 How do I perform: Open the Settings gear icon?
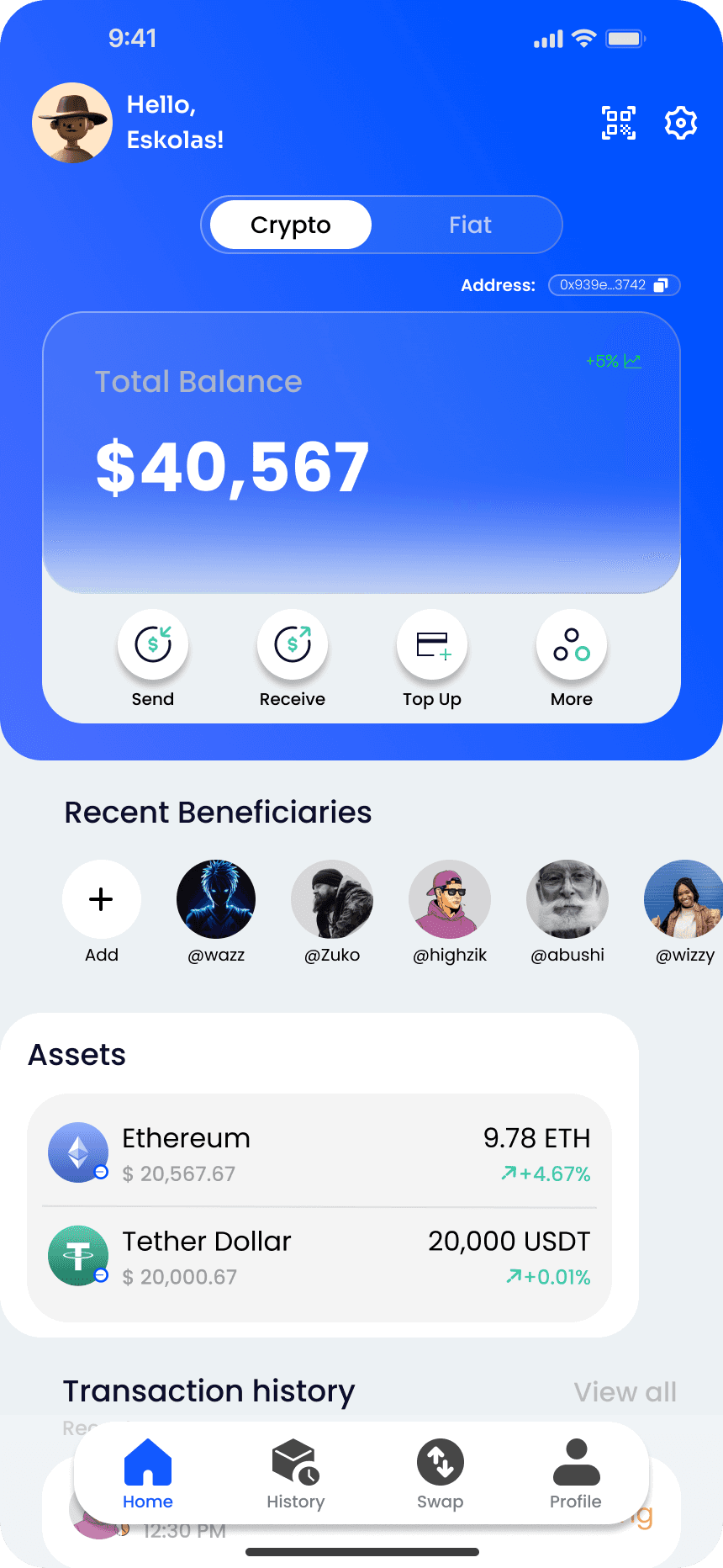coord(681,122)
